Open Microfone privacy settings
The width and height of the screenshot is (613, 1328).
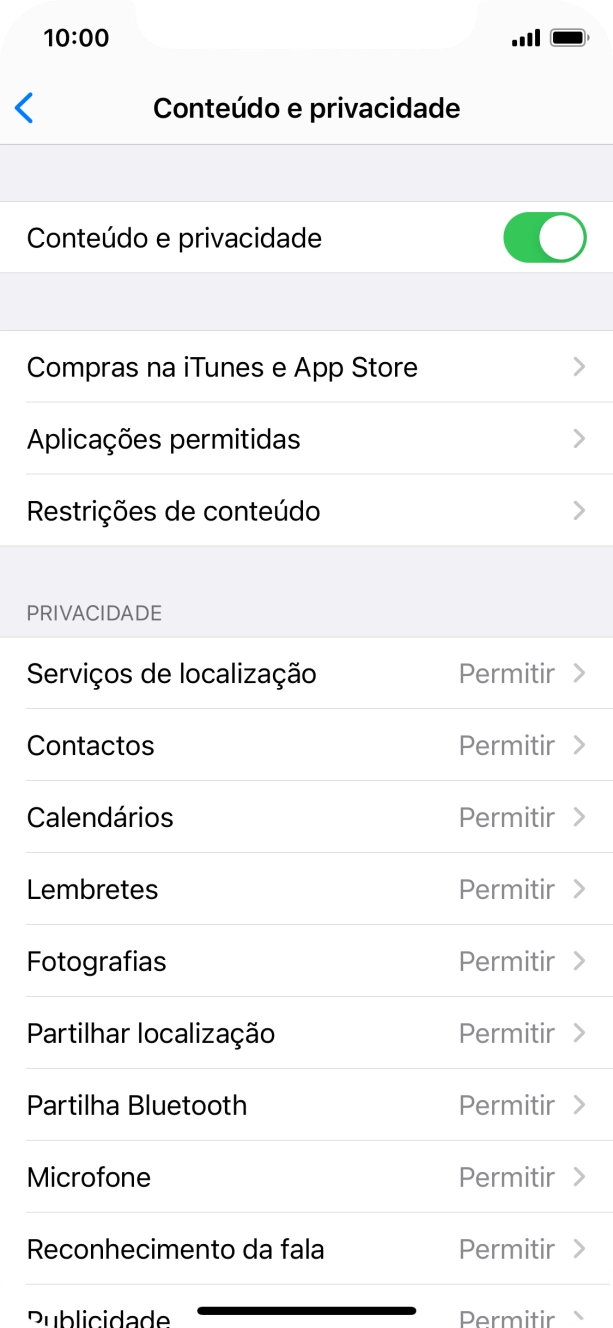(306, 1178)
